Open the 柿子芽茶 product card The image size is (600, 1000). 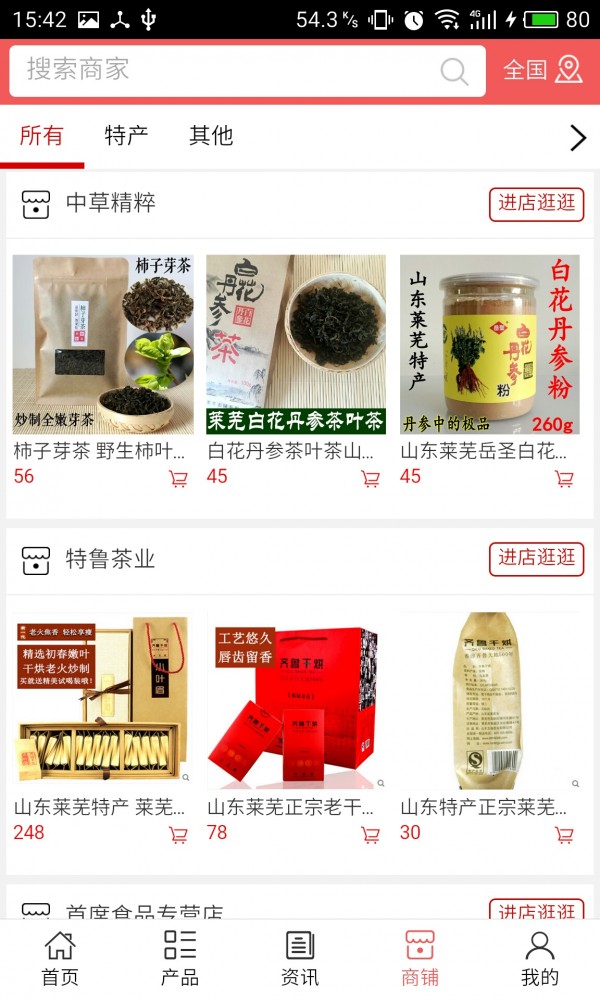tap(103, 345)
